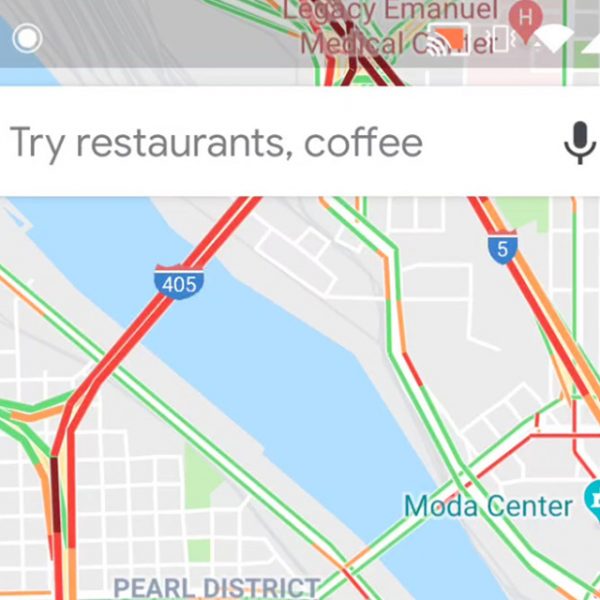Select the Legacy Emanuel Medical Center marker

(x=522, y=15)
